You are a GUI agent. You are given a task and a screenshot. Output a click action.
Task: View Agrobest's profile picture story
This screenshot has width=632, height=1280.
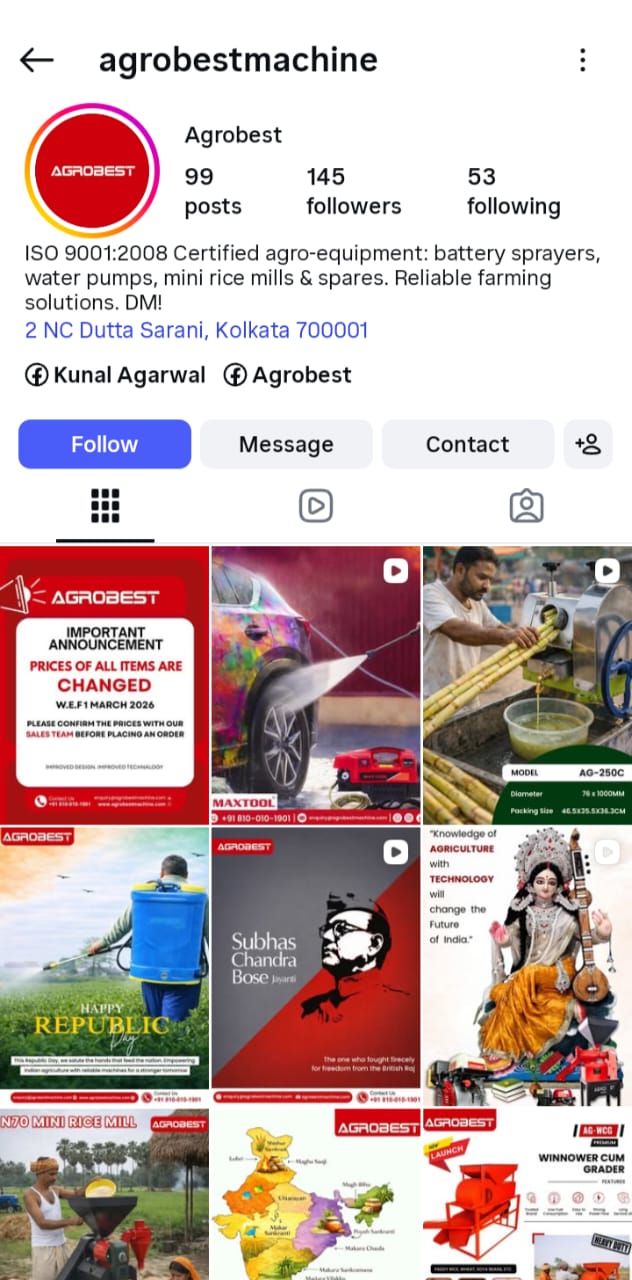pyautogui.click(x=92, y=171)
